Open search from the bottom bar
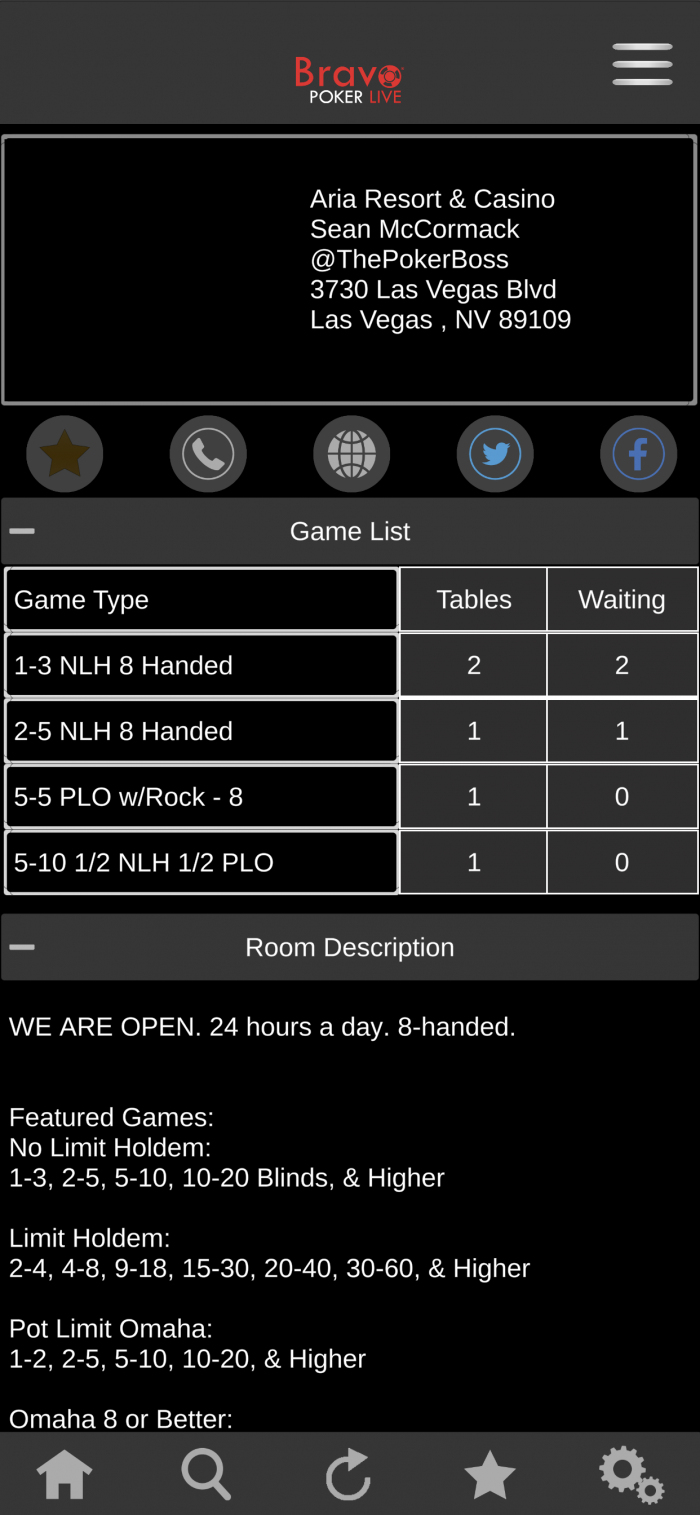700x1515 pixels. click(206, 1474)
